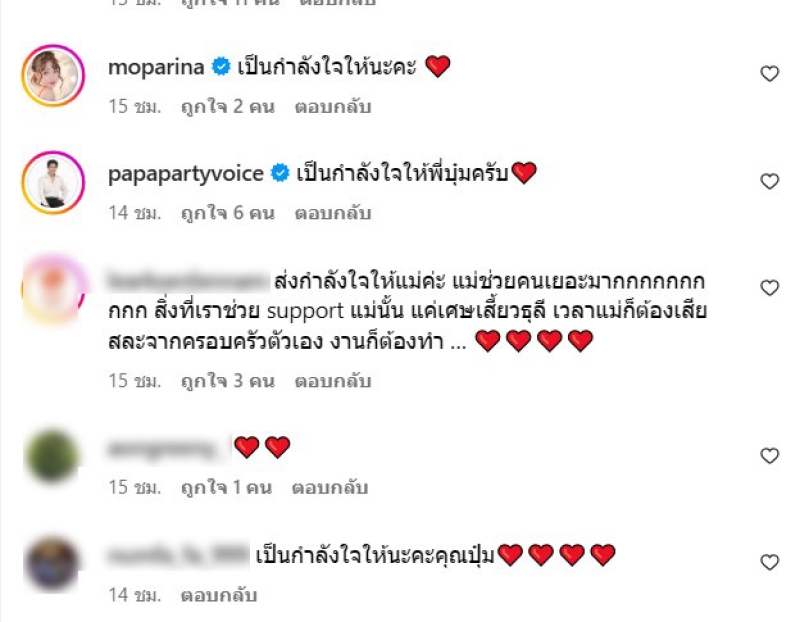
Task: Tap ตอบกลับ under the two-hearts comment
Action: [x=330, y=488]
